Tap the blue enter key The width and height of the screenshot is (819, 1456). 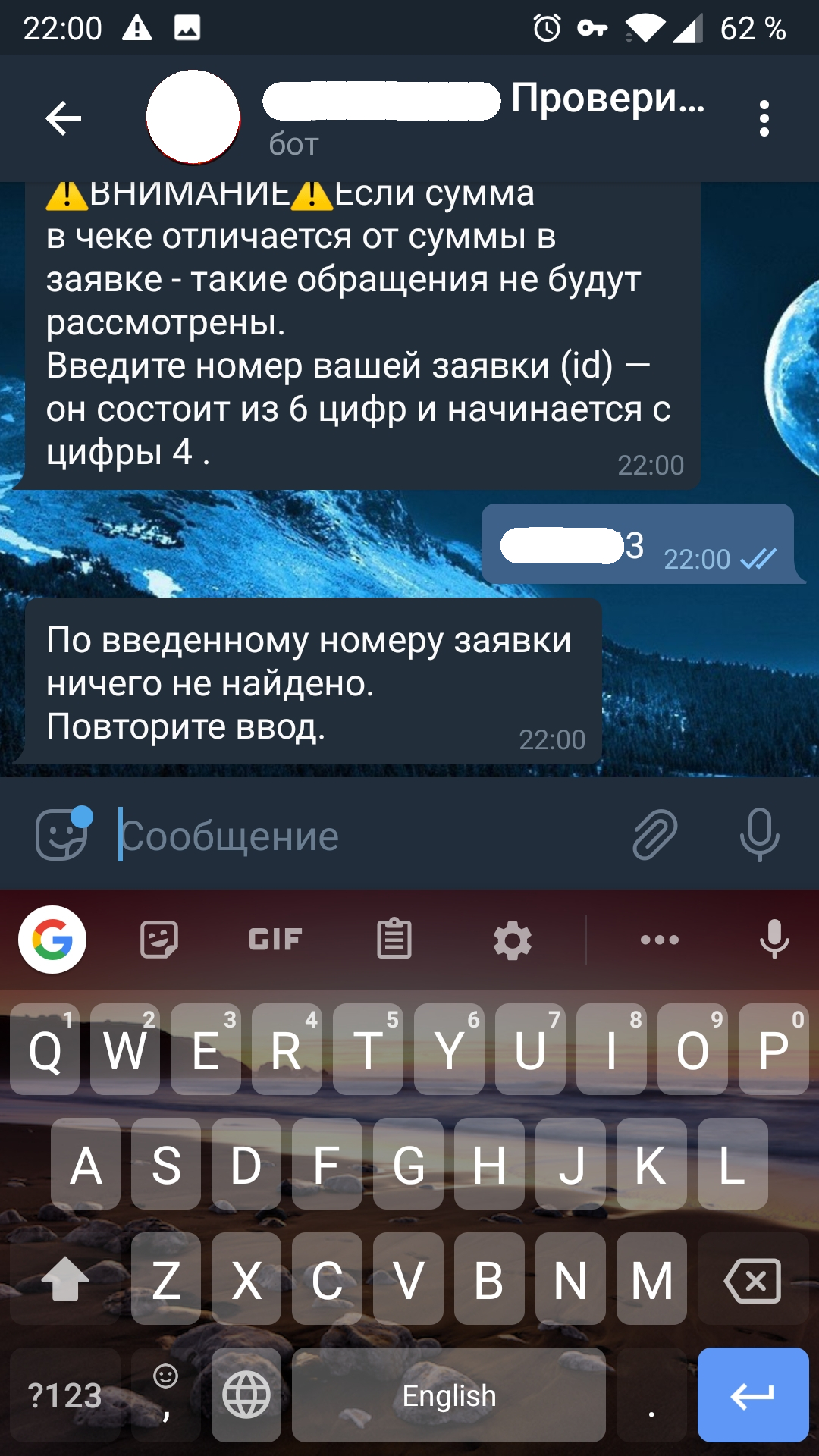[x=753, y=1395]
